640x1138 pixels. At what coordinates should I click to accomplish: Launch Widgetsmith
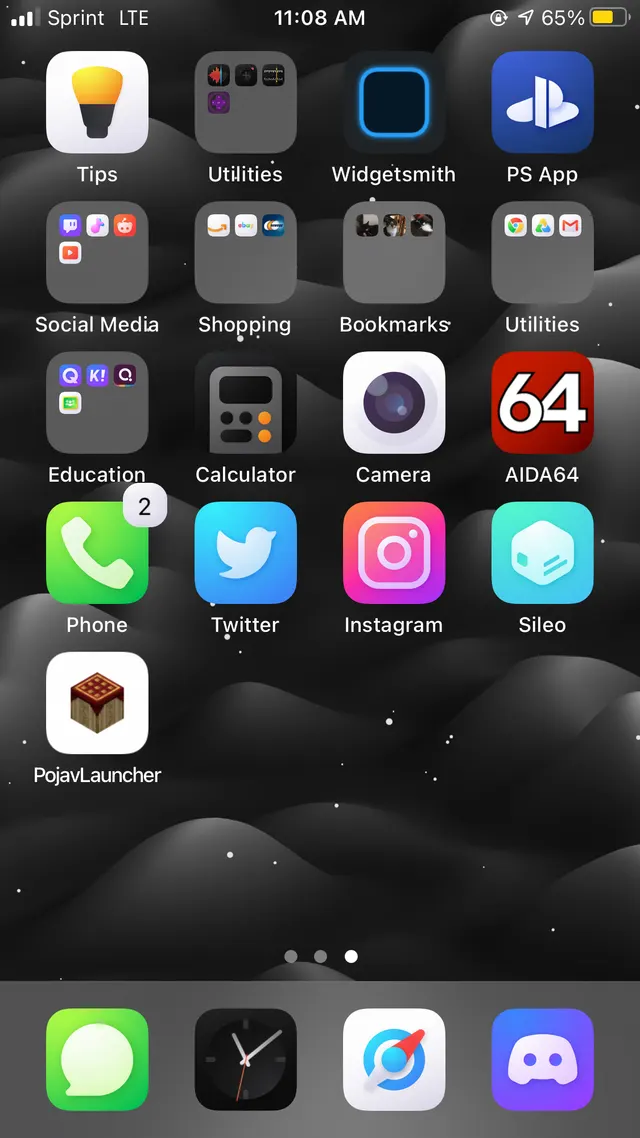pyautogui.click(x=394, y=102)
